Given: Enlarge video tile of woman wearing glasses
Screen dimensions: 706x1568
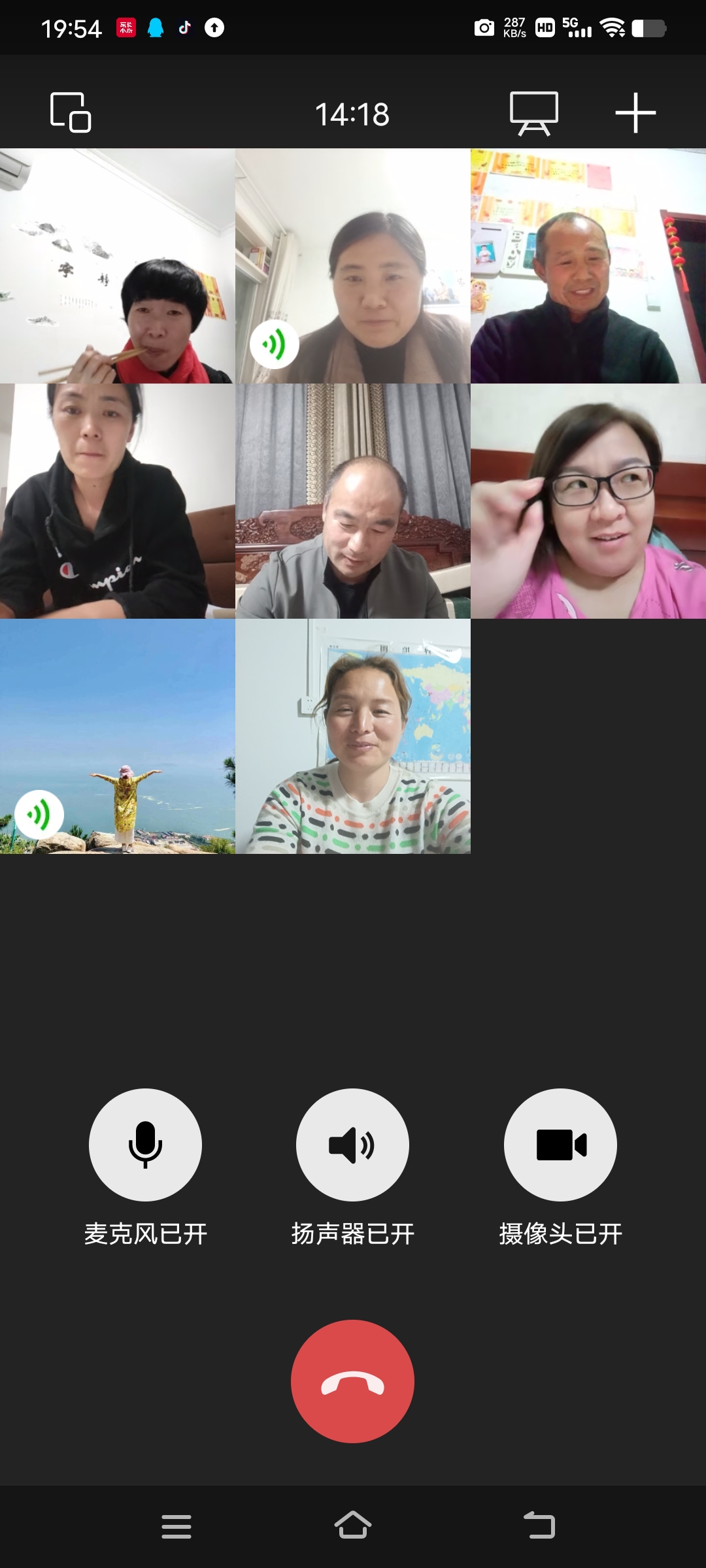Looking at the screenshot, I should [588, 501].
